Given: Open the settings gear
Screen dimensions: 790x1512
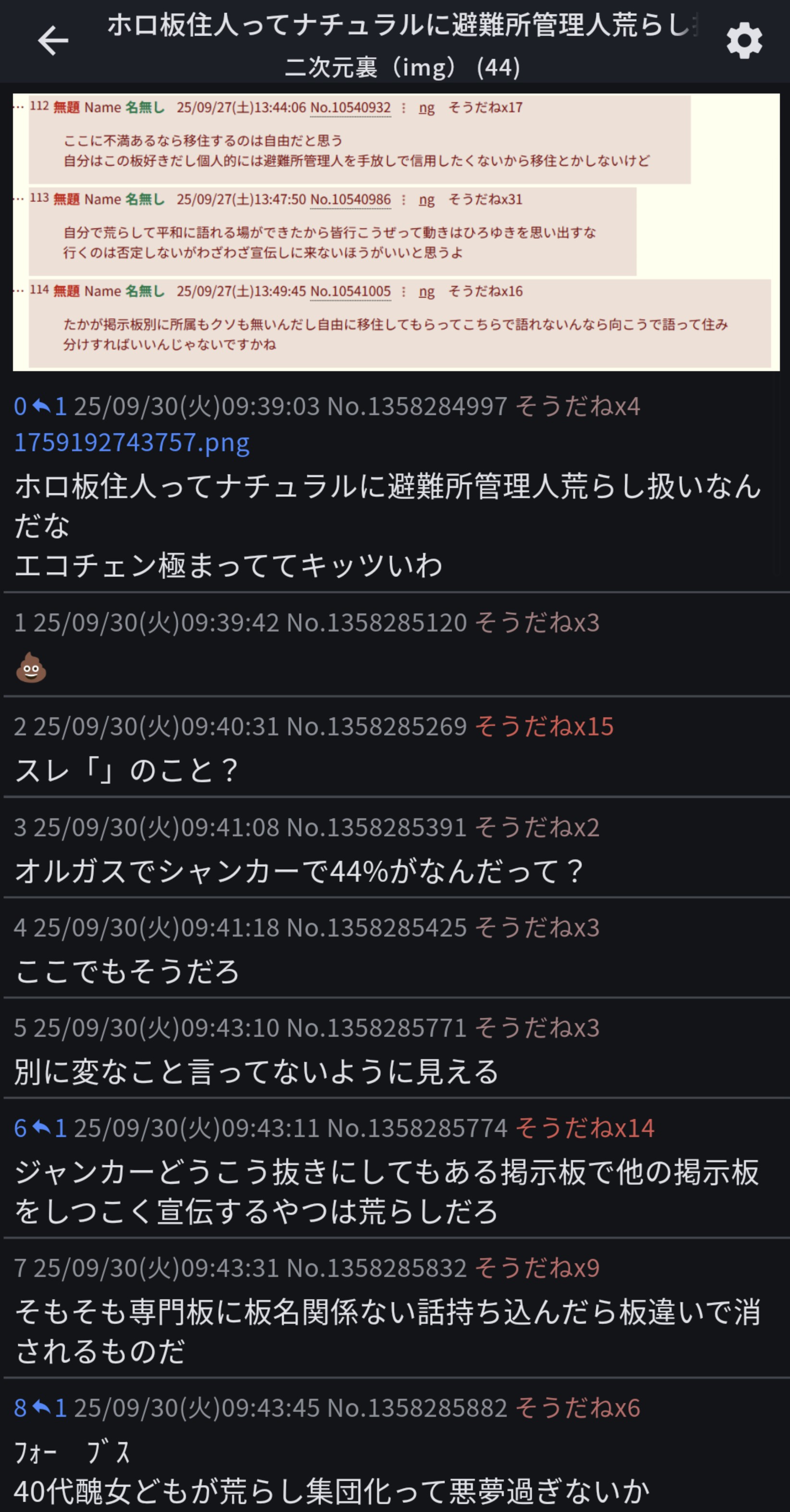Looking at the screenshot, I should pos(744,41).
